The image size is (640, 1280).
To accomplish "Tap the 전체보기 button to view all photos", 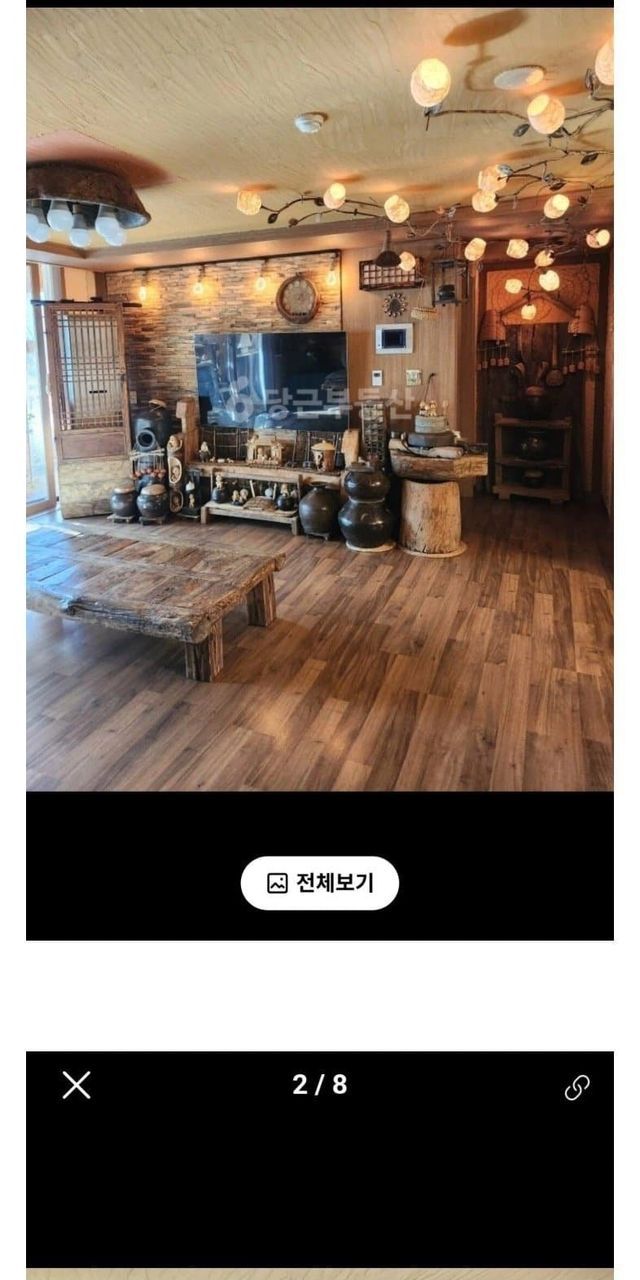I will coord(320,883).
